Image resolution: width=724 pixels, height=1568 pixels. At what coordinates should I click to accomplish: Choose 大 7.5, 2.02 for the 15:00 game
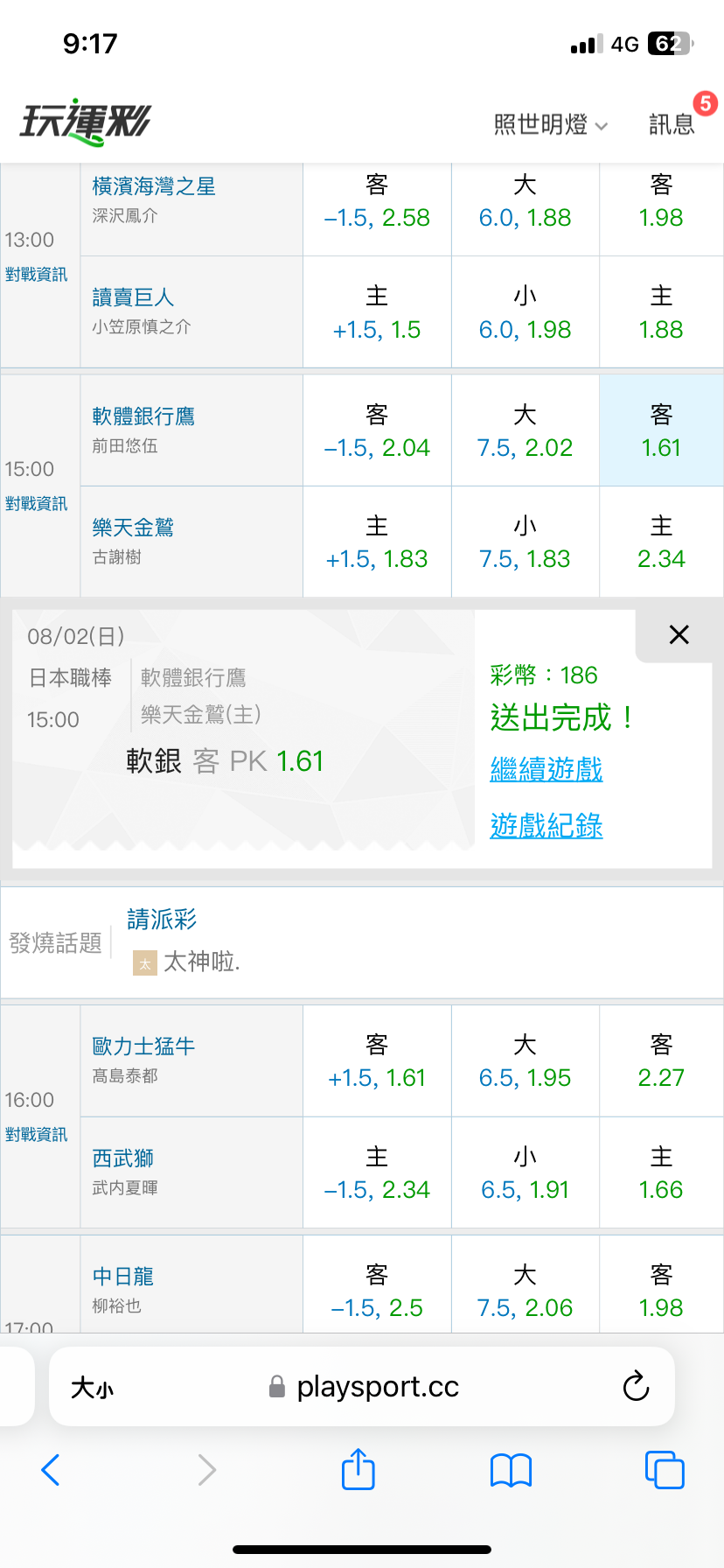(x=525, y=430)
